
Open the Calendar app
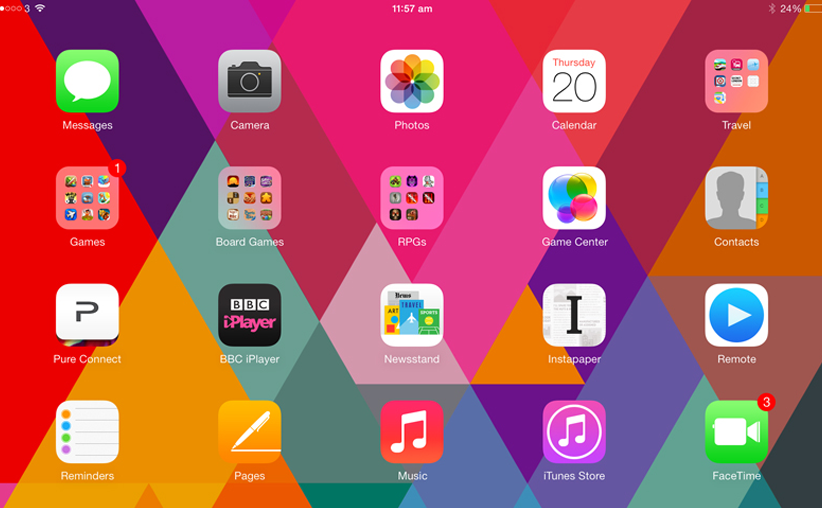click(574, 81)
